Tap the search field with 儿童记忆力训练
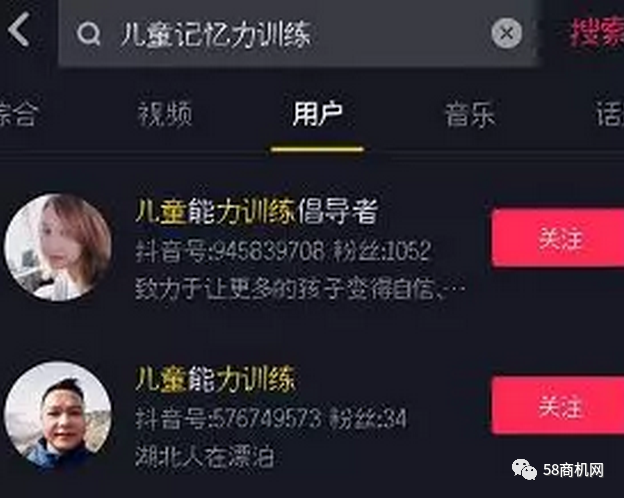 pos(280,34)
